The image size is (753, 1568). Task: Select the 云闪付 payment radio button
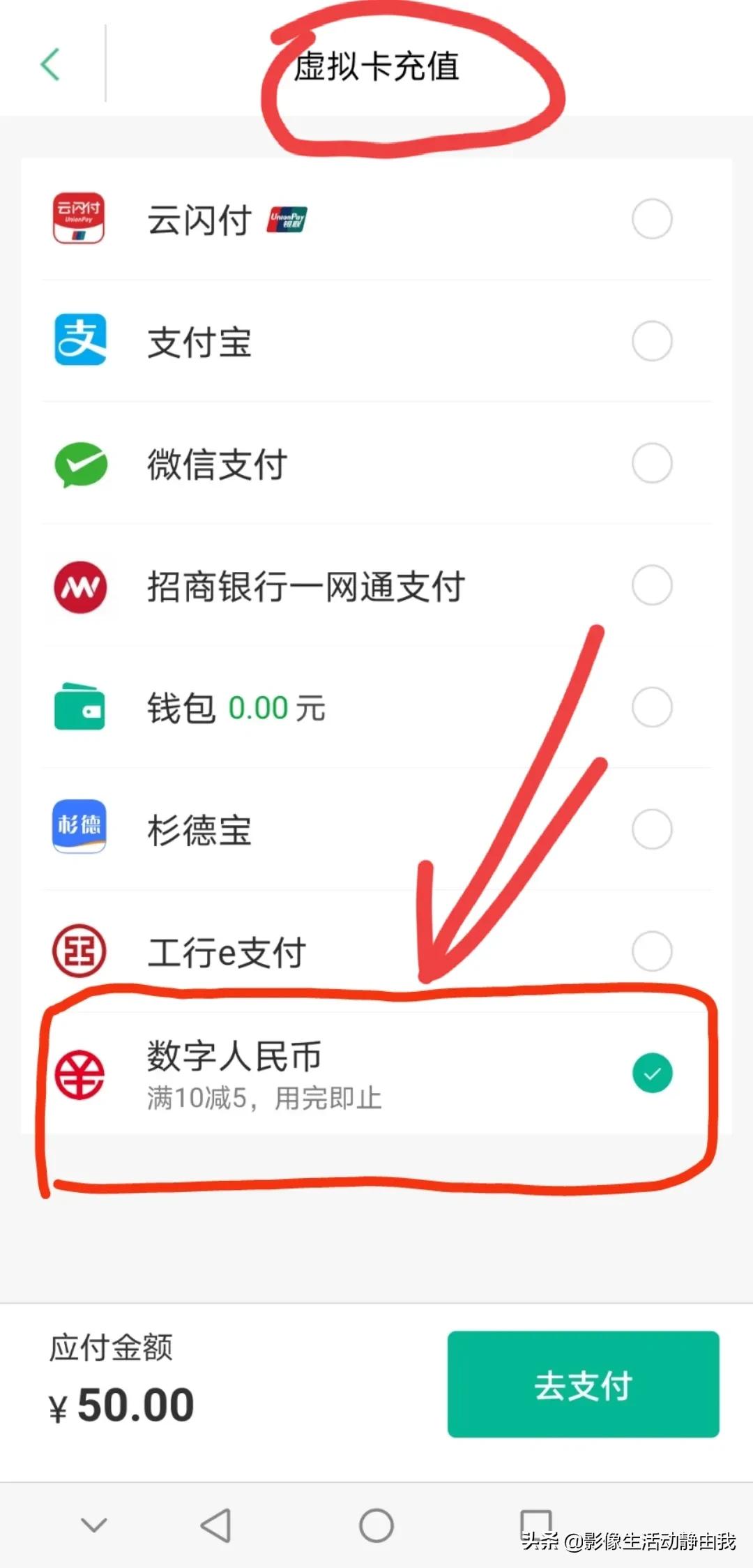tap(651, 218)
